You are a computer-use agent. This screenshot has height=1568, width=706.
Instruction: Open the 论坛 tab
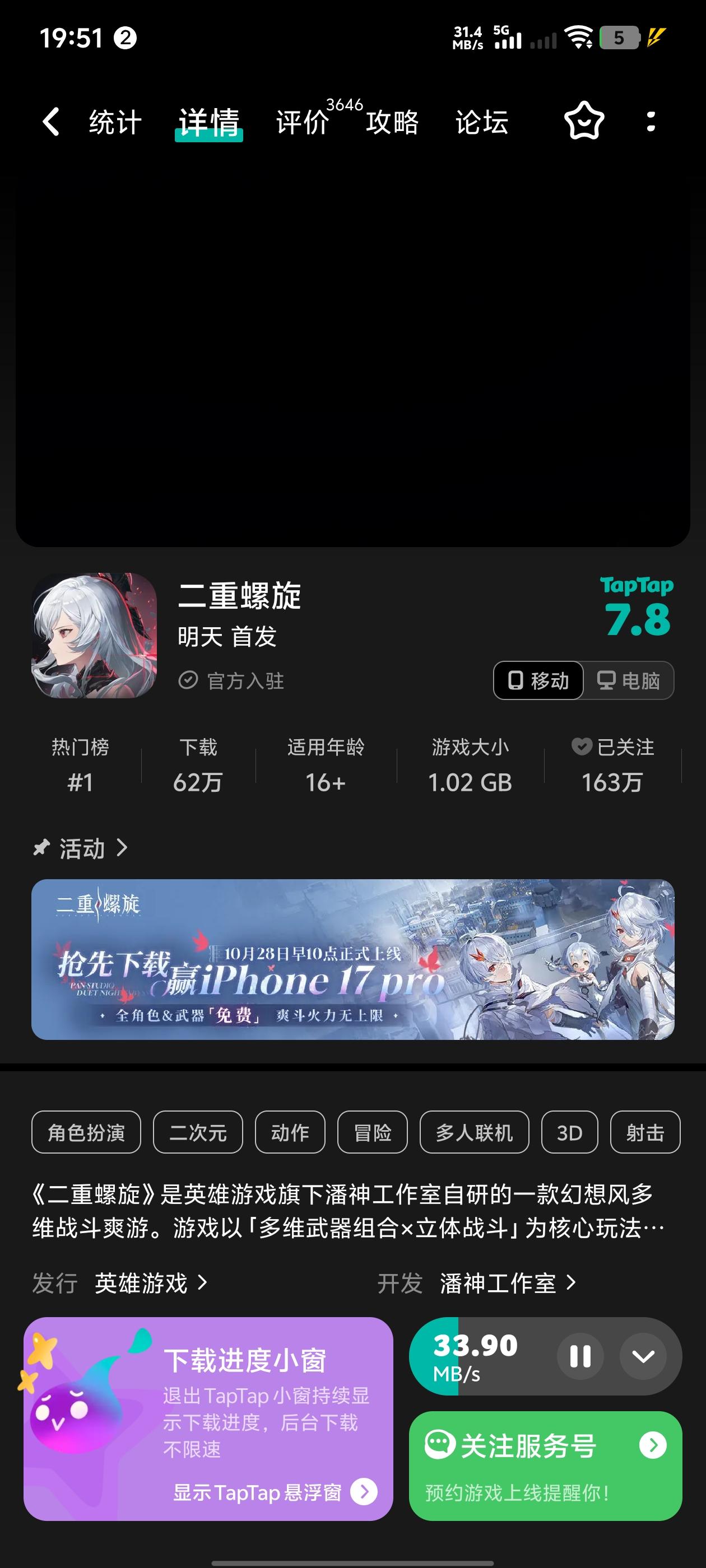tap(481, 121)
